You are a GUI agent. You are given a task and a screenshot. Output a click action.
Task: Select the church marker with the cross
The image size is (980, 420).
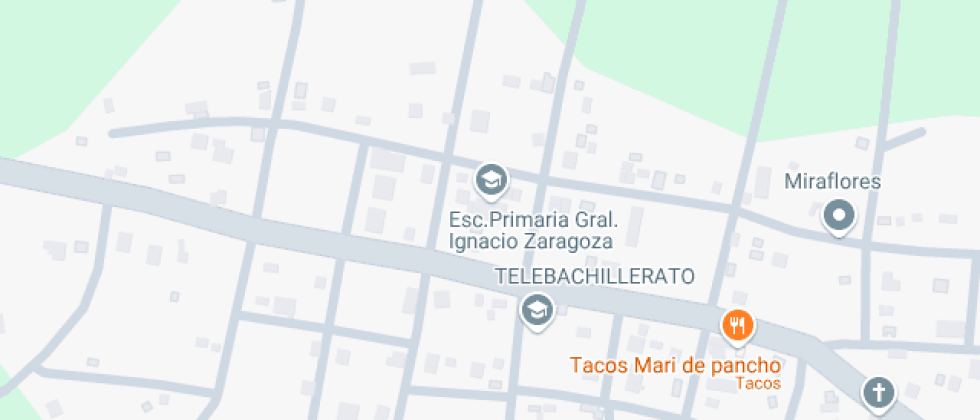[x=879, y=394]
